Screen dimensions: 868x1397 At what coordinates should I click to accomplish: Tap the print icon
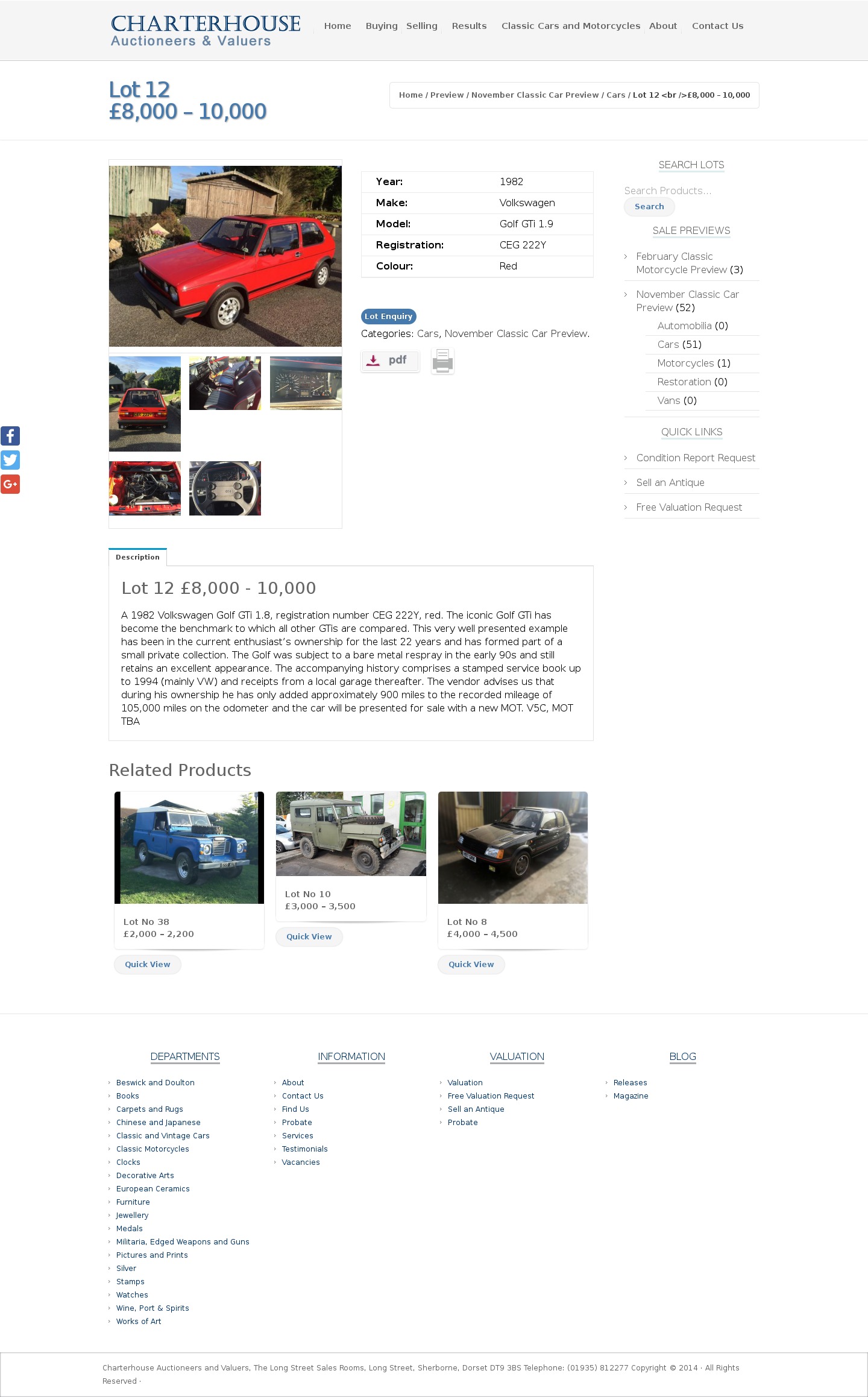click(x=442, y=361)
